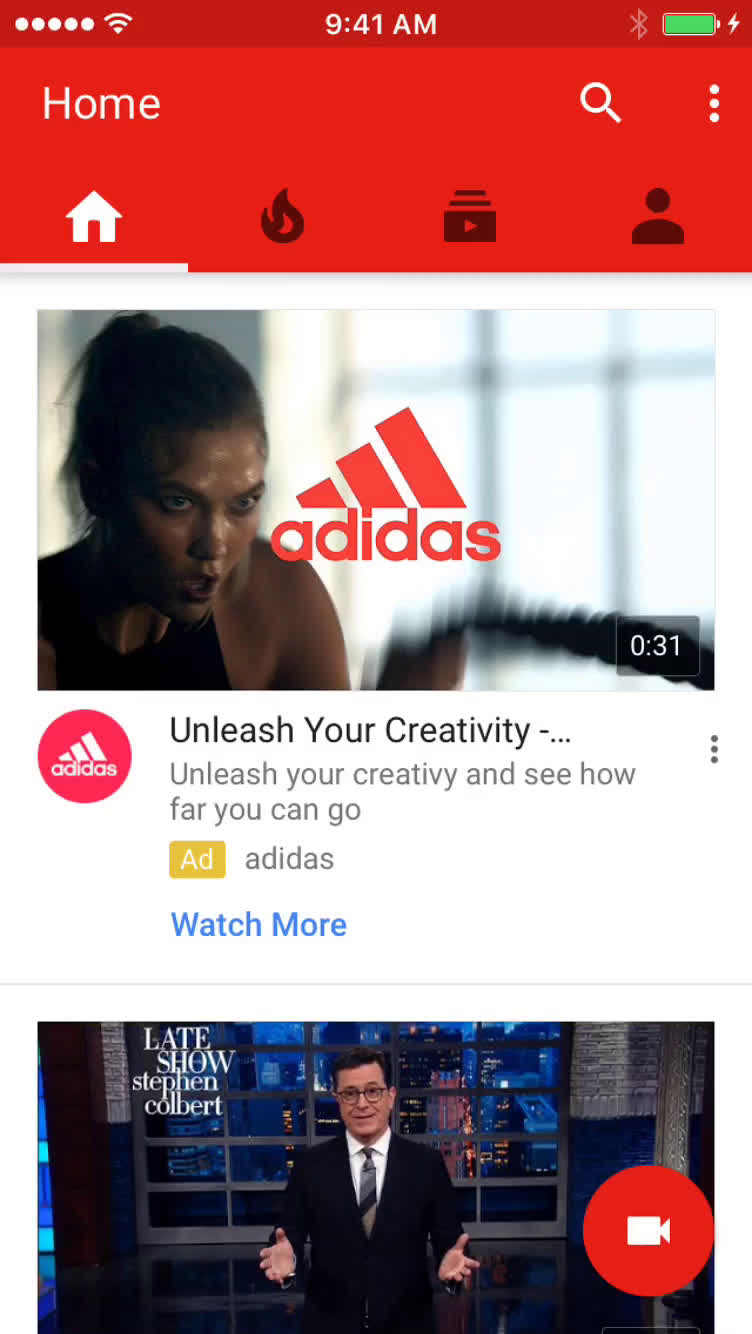This screenshot has height=1334, width=752.
Task: Switch to the Trending flame tab
Action: point(282,217)
